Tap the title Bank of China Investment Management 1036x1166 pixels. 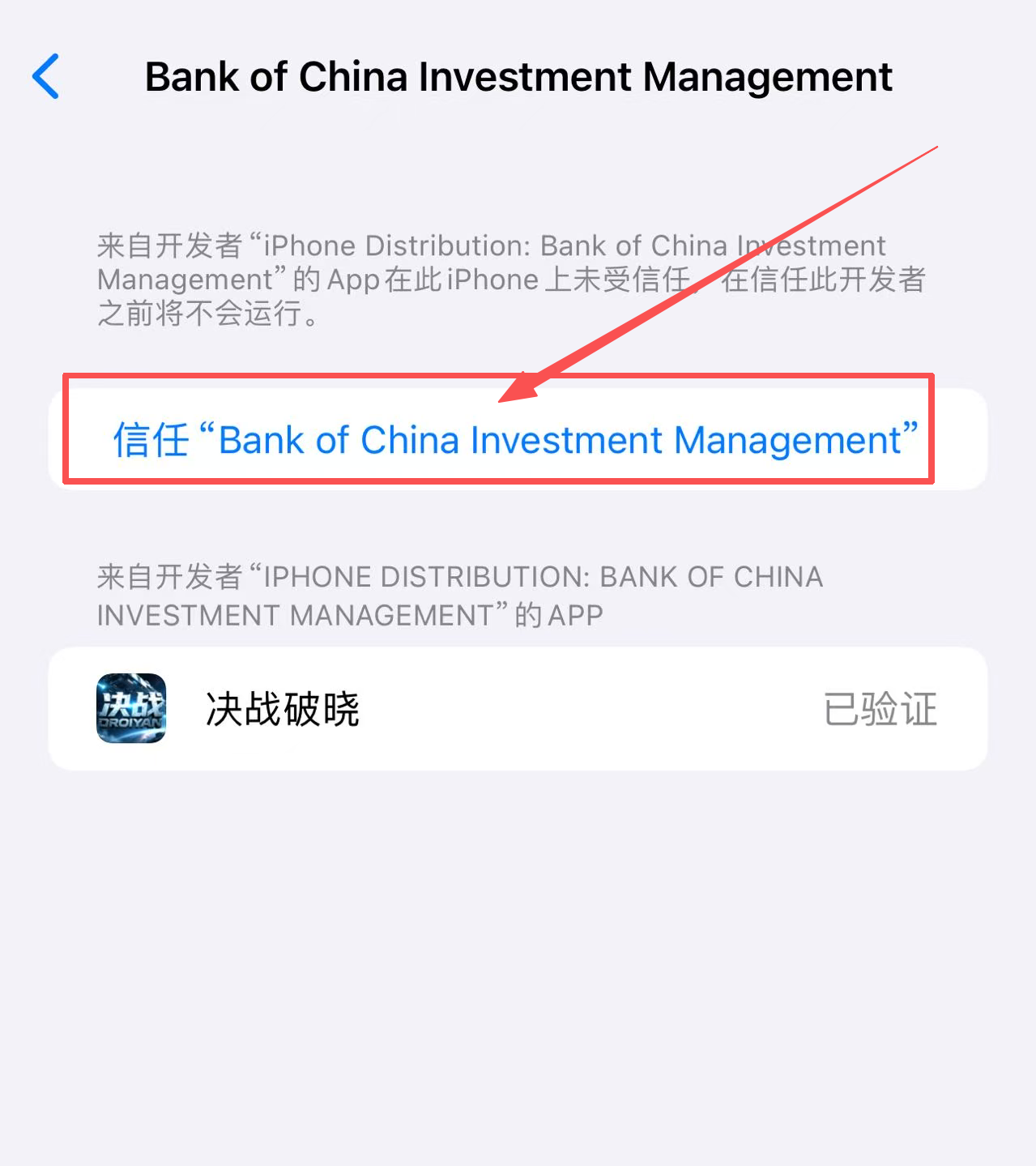(x=518, y=76)
